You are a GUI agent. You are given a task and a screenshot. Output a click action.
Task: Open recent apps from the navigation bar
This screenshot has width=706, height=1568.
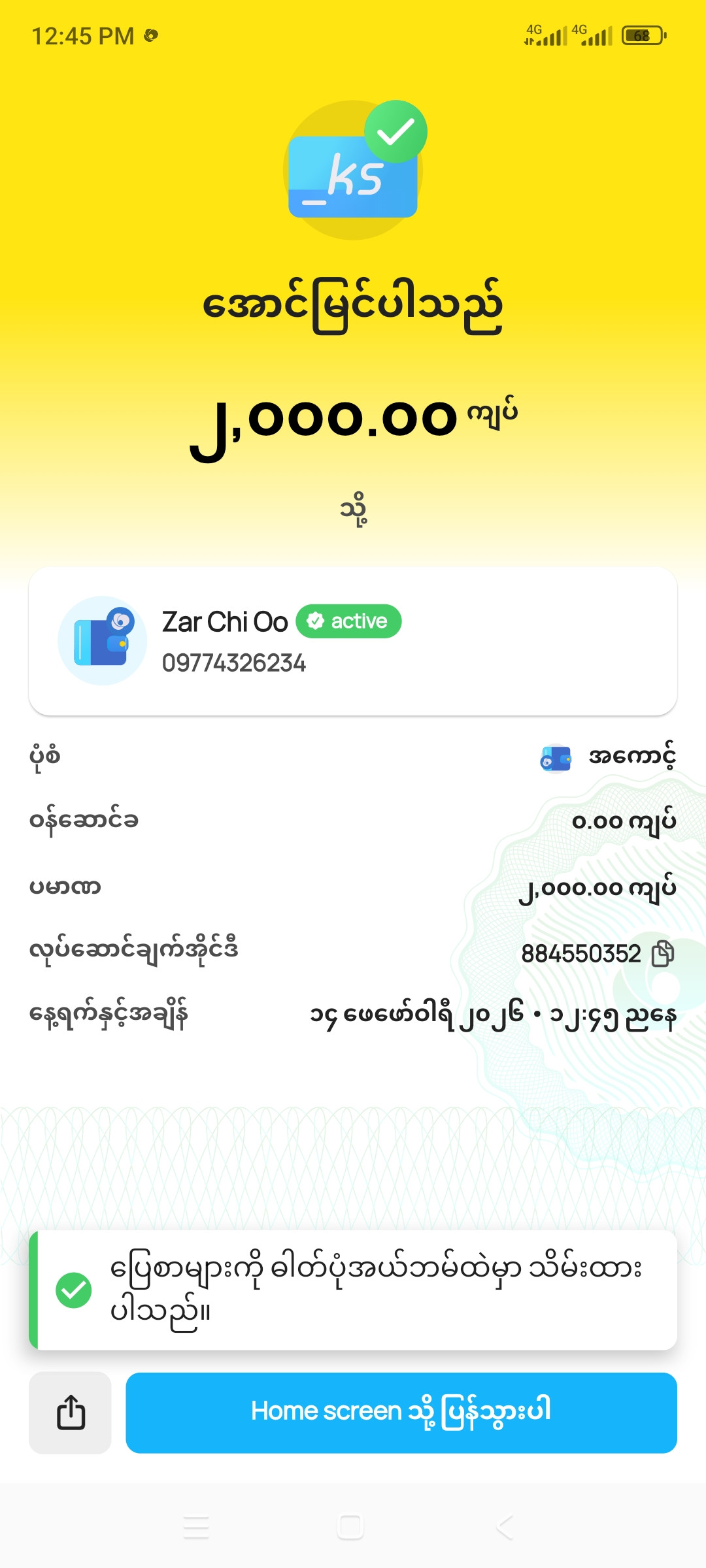click(196, 1527)
